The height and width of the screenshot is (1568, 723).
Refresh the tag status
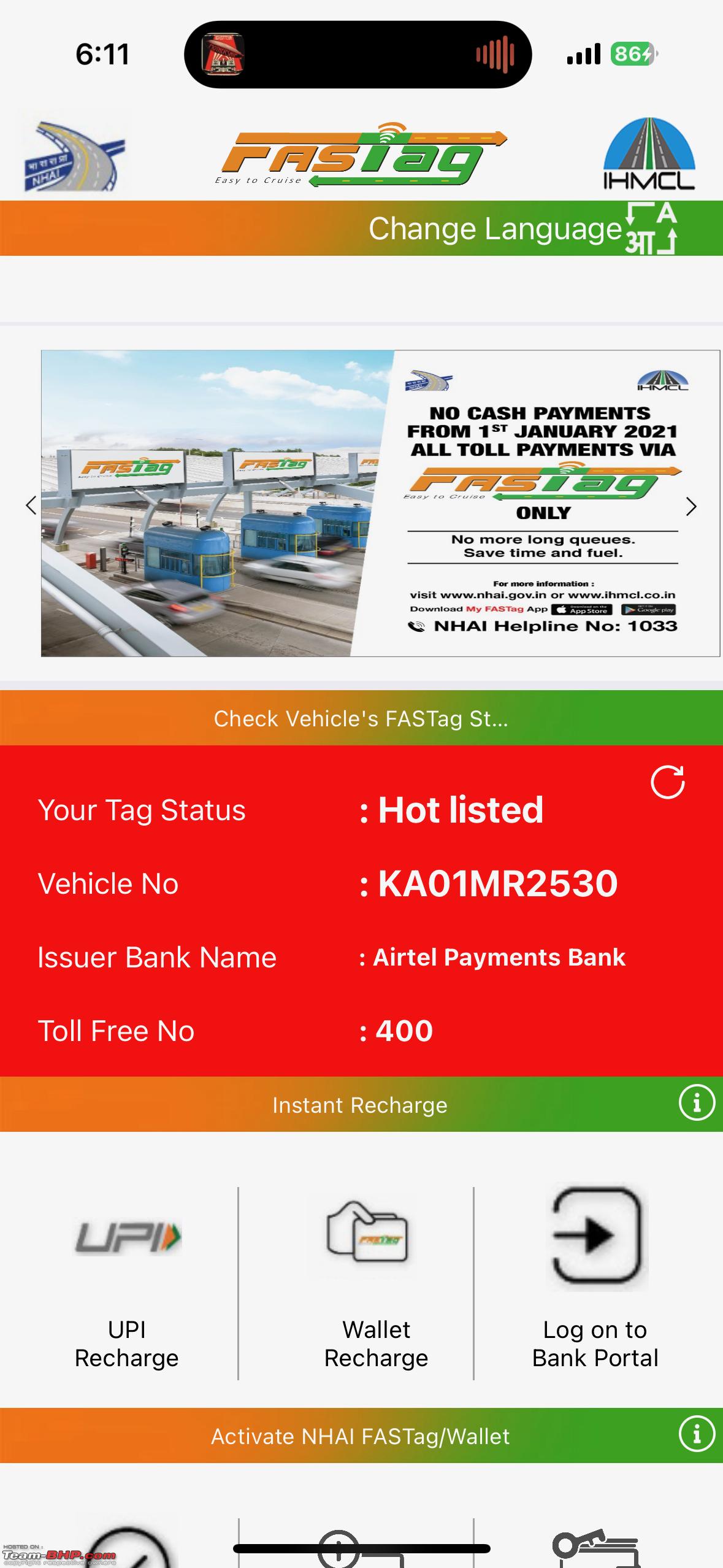pos(667,782)
